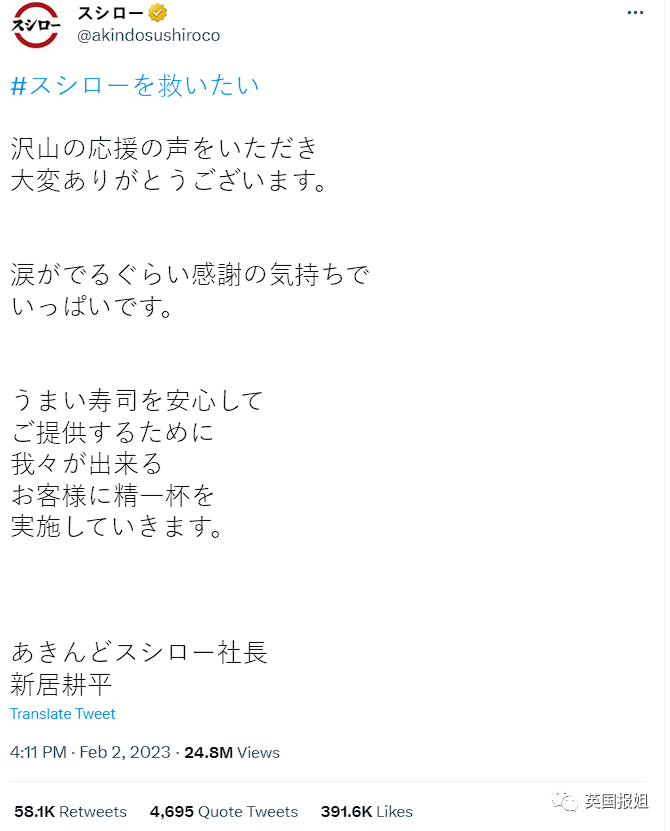This screenshot has height=831, width=670.
Task: View the 58.1K Retweets list
Action: coord(70,811)
